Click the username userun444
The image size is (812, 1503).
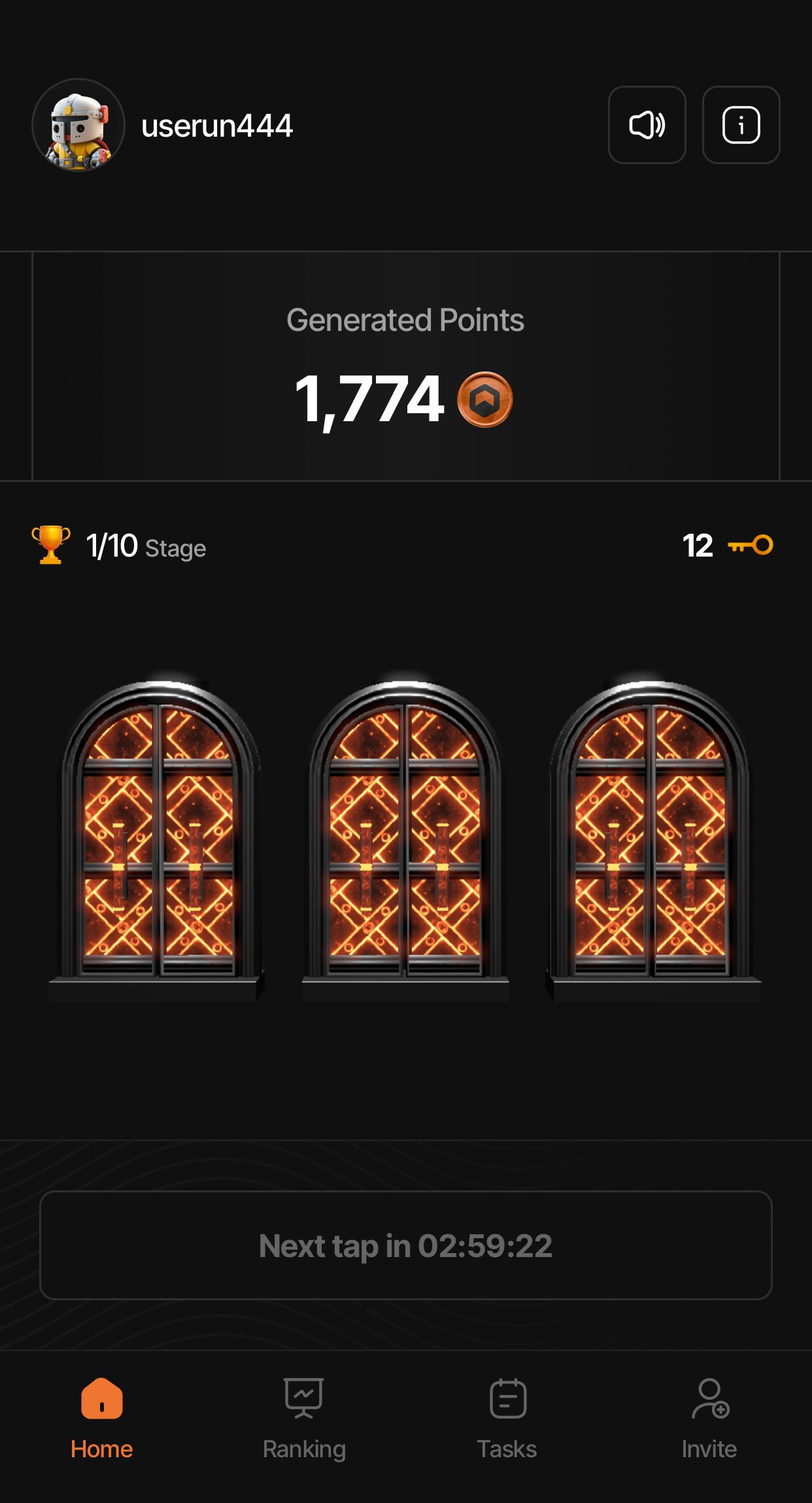click(x=217, y=126)
